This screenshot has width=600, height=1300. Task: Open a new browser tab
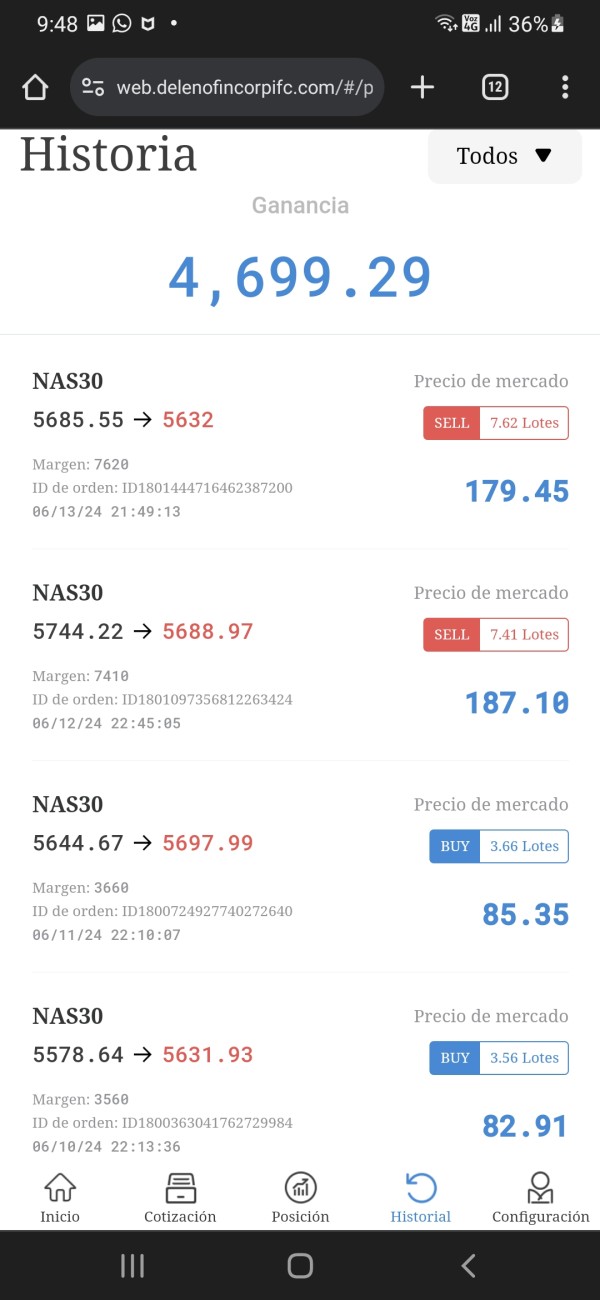coord(422,87)
